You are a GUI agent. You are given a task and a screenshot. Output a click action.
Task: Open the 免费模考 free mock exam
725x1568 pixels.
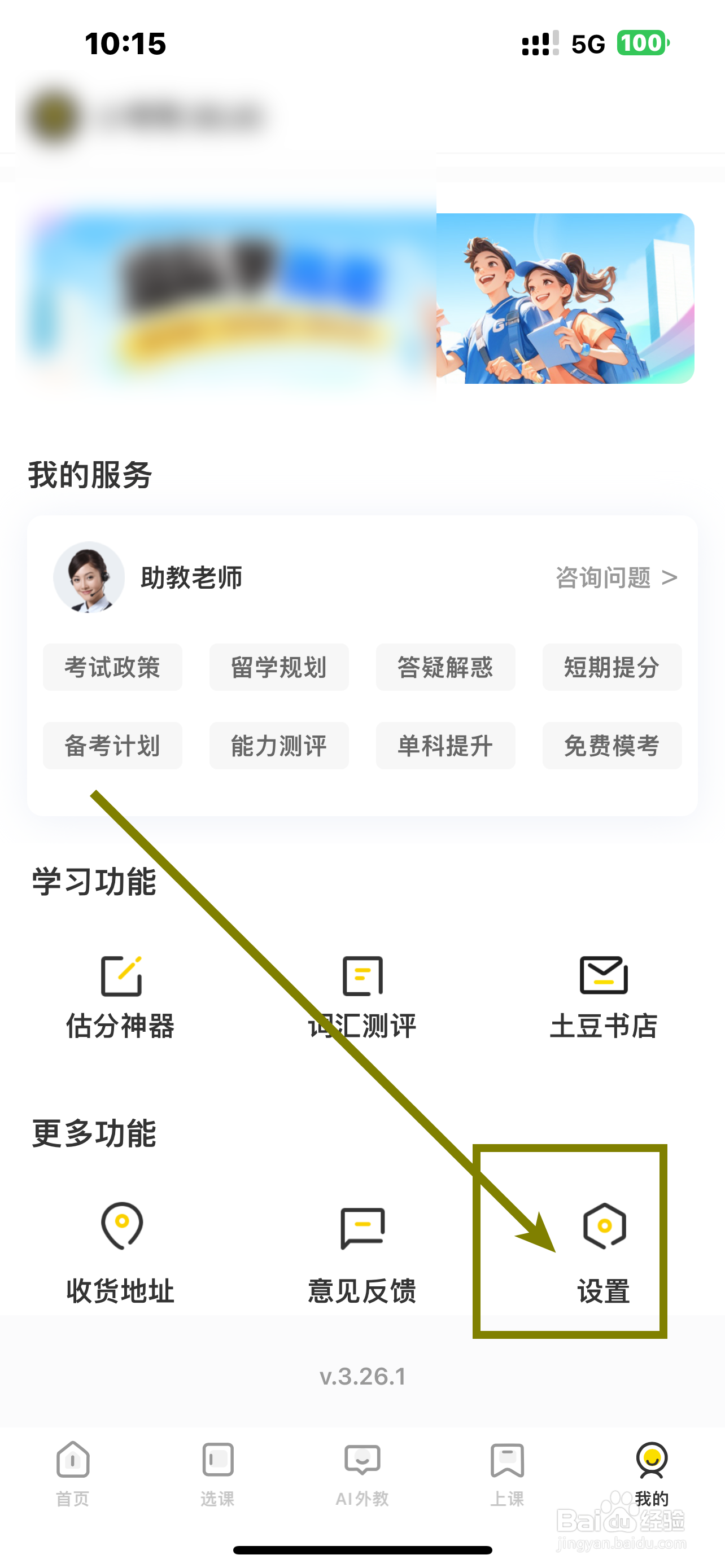tap(611, 745)
